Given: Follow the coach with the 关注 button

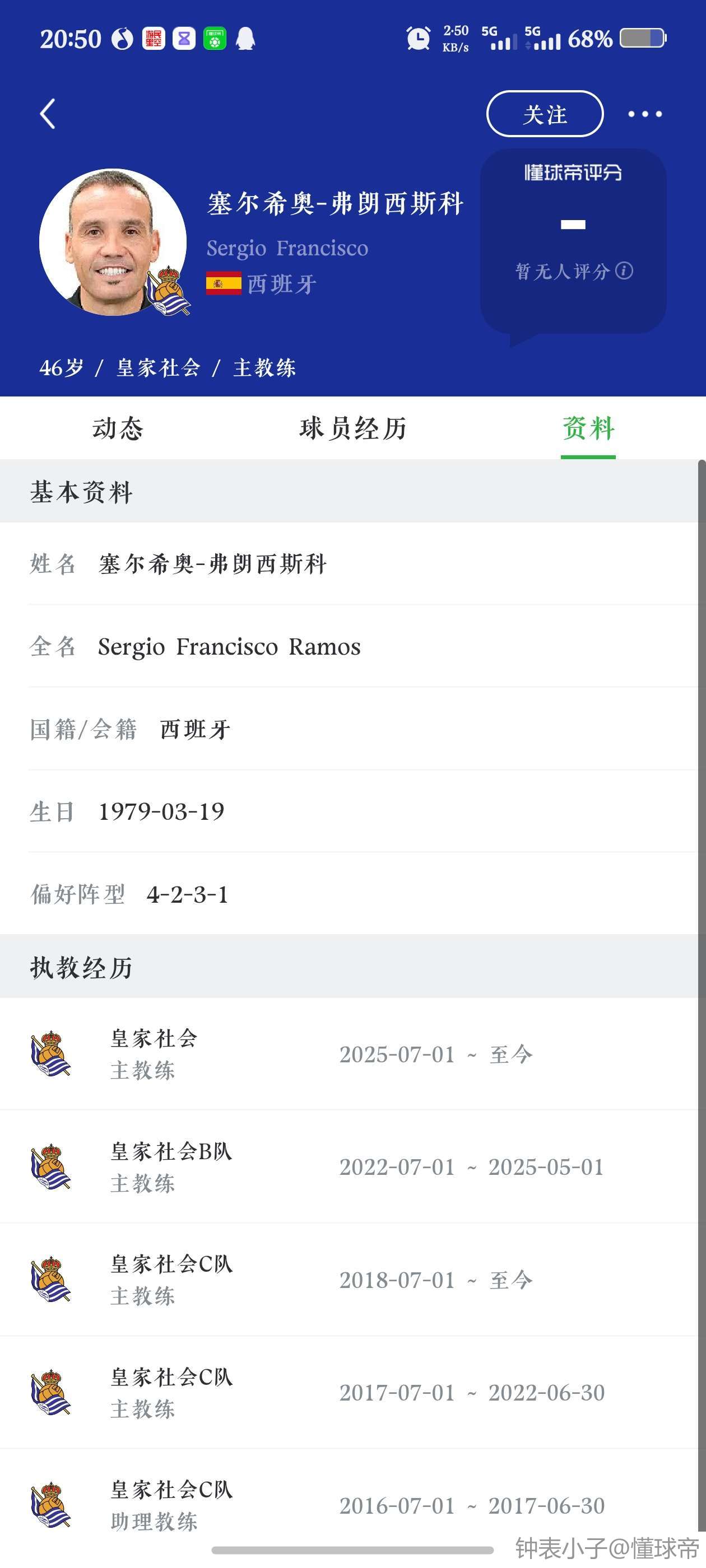Looking at the screenshot, I should pos(545,114).
